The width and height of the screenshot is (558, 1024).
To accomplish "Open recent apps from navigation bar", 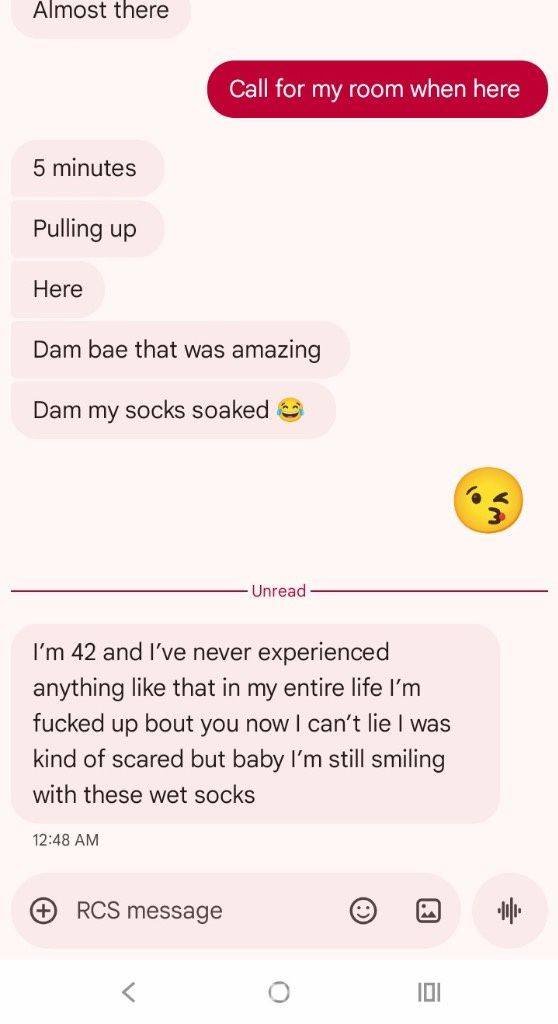I will 429,992.
